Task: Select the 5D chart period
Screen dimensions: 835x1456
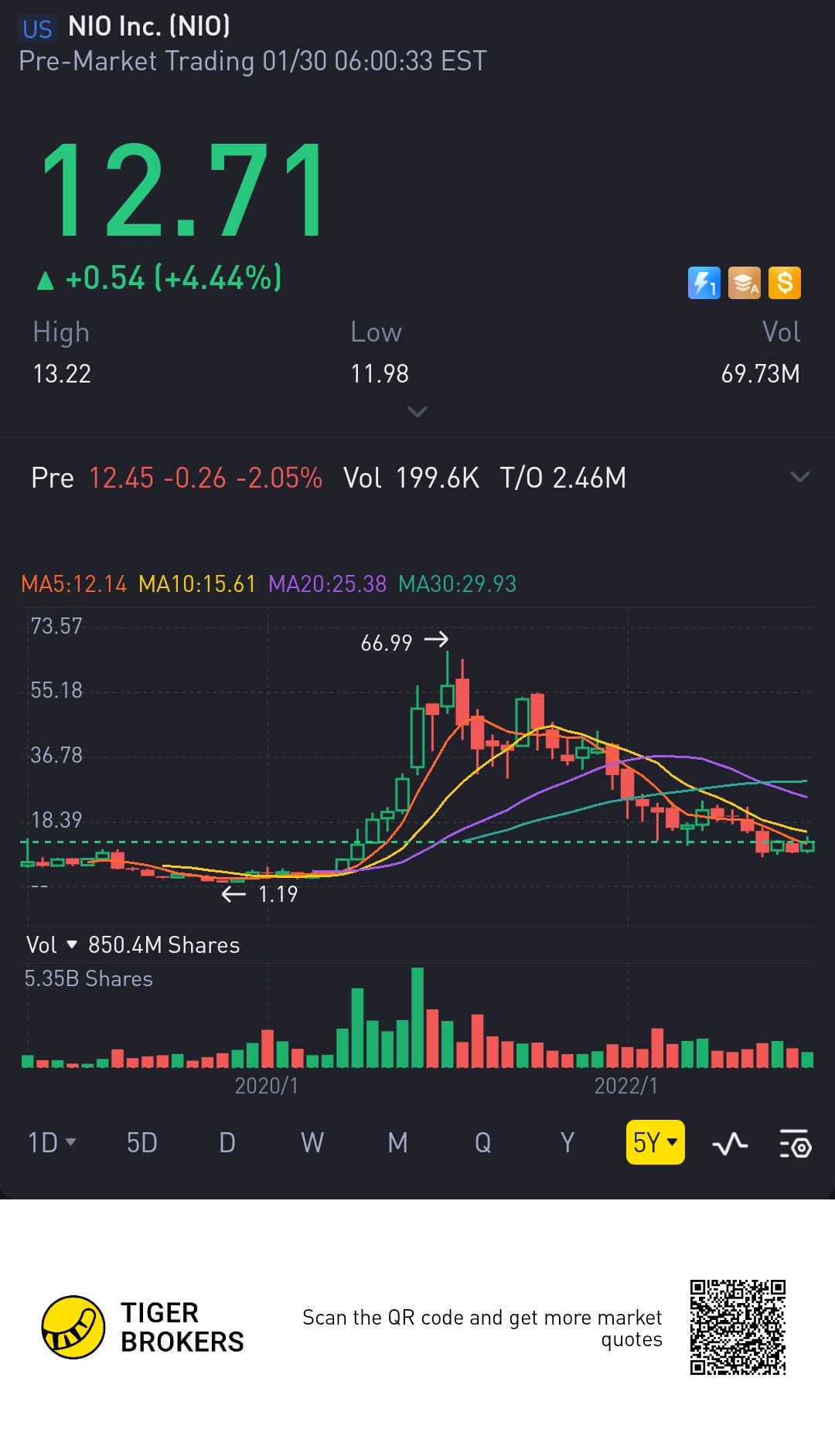Action: (142, 1142)
